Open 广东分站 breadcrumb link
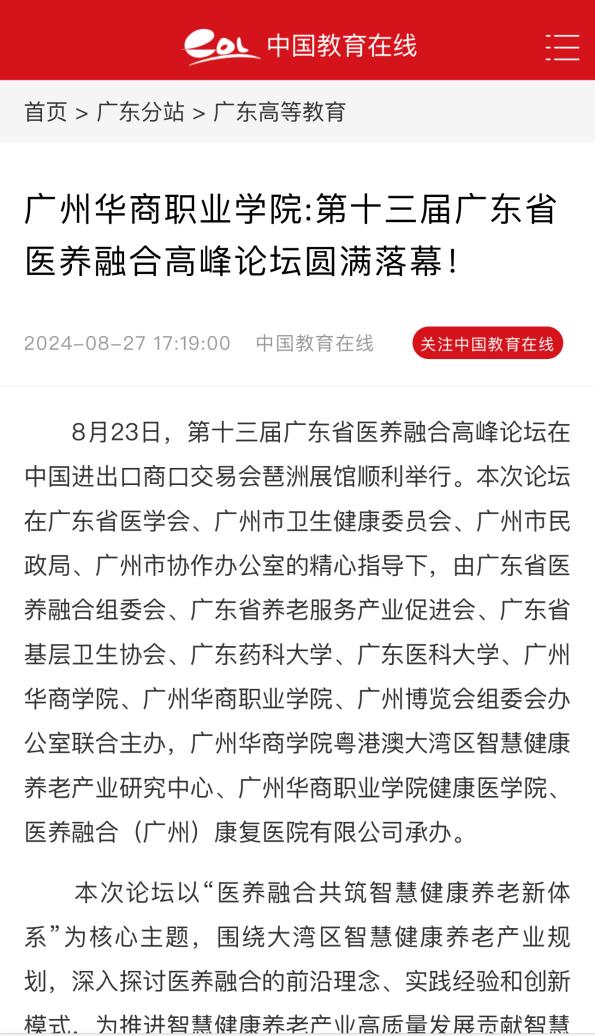Viewport: 595px width, 1036px height. tap(140, 112)
